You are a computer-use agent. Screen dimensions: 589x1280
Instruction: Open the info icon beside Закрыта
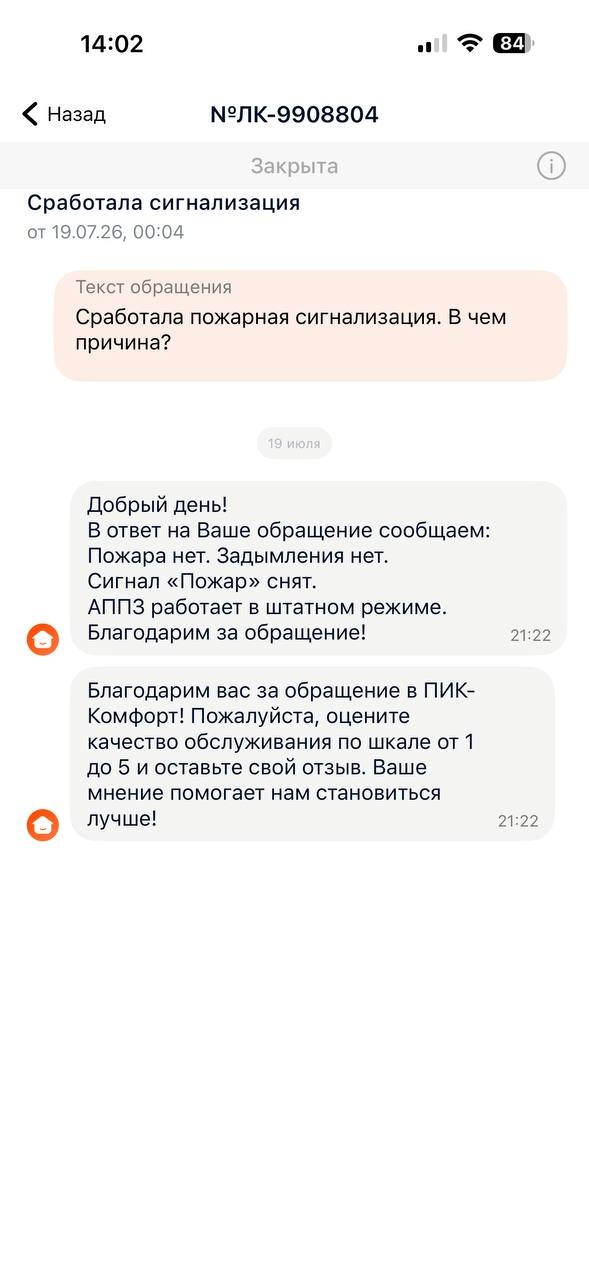pos(551,166)
